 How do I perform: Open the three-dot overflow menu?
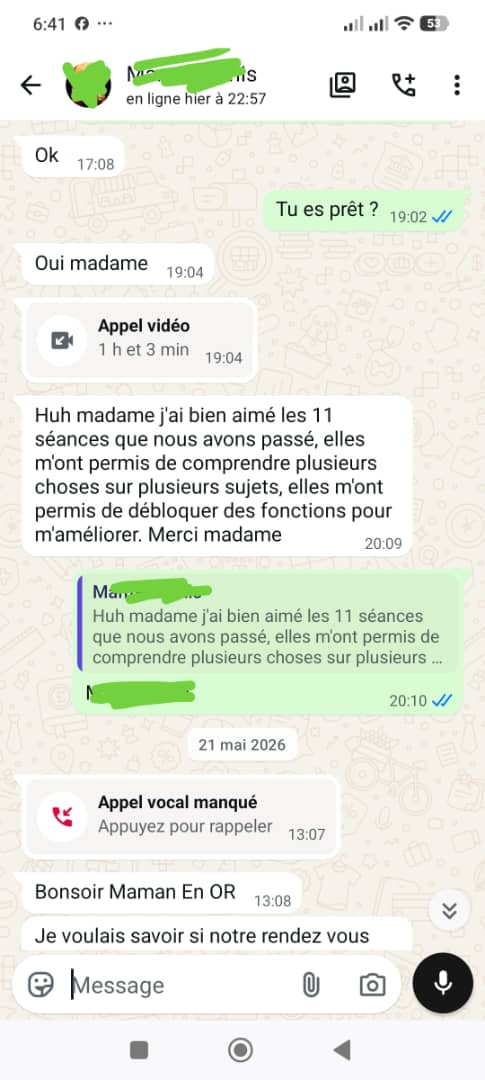(x=456, y=85)
